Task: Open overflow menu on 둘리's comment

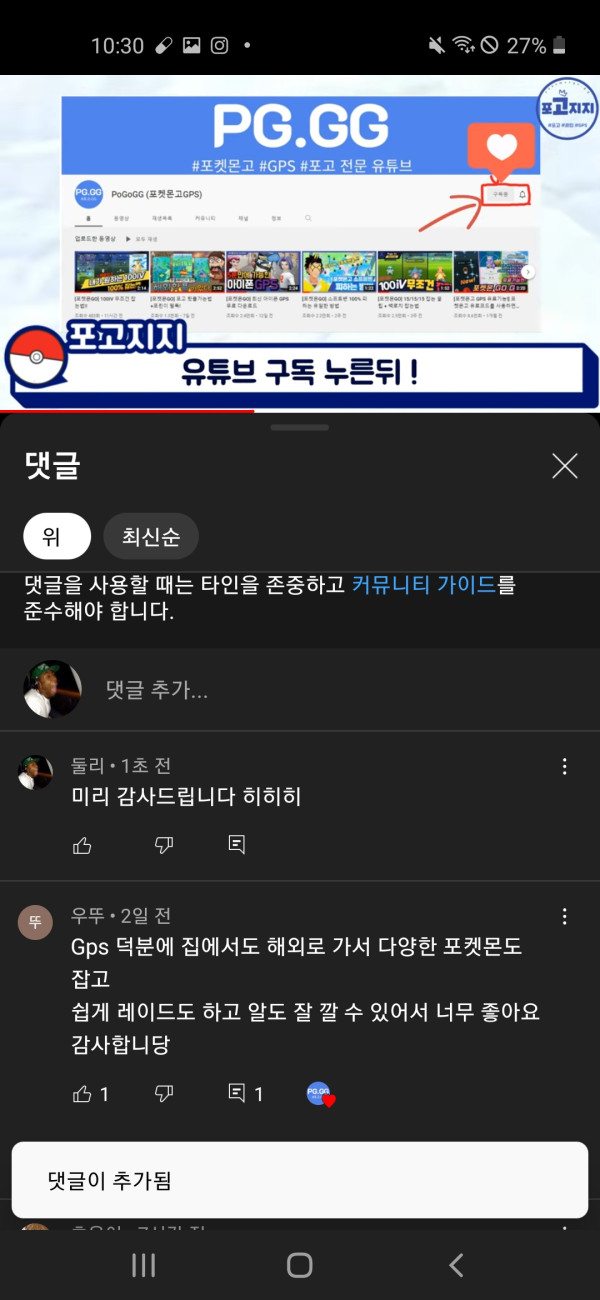Action: (x=565, y=766)
